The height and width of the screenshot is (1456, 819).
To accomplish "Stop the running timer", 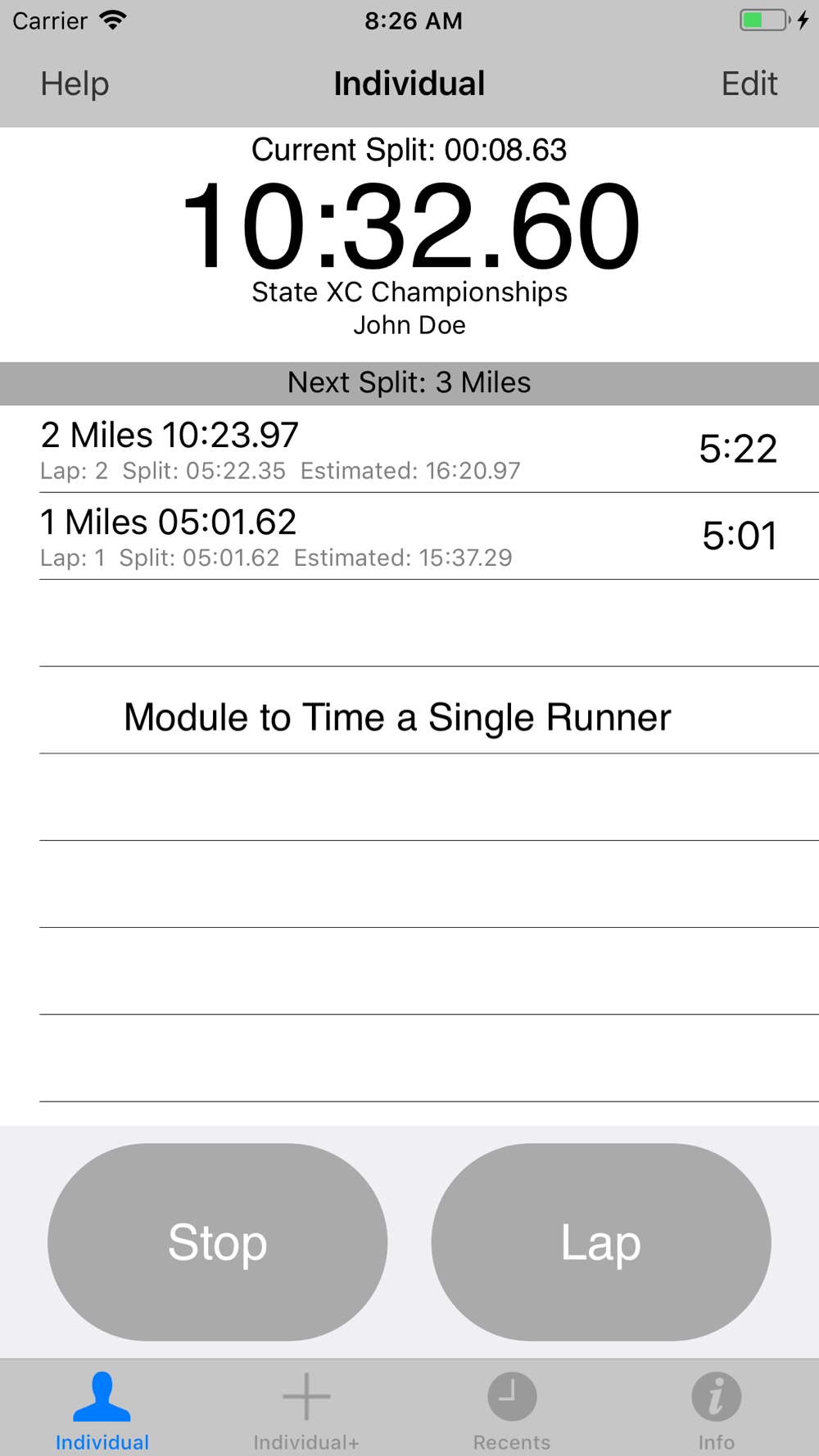I will pyautogui.click(x=217, y=1241).
